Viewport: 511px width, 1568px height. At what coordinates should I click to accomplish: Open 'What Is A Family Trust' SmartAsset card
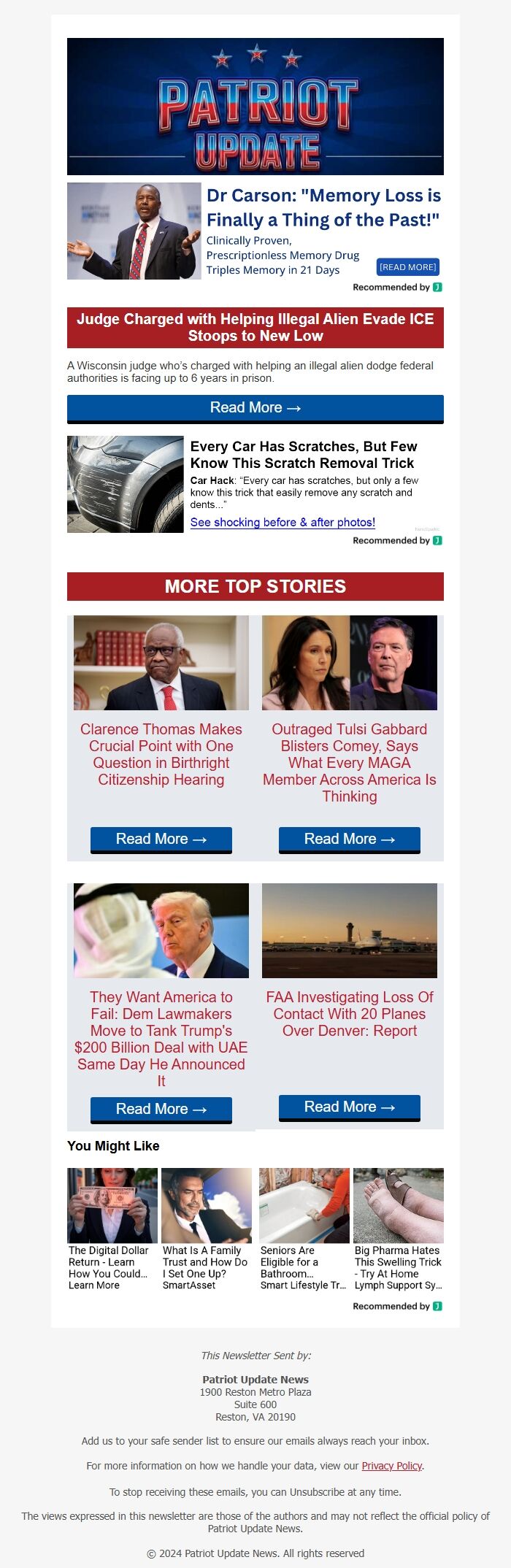206,1229
